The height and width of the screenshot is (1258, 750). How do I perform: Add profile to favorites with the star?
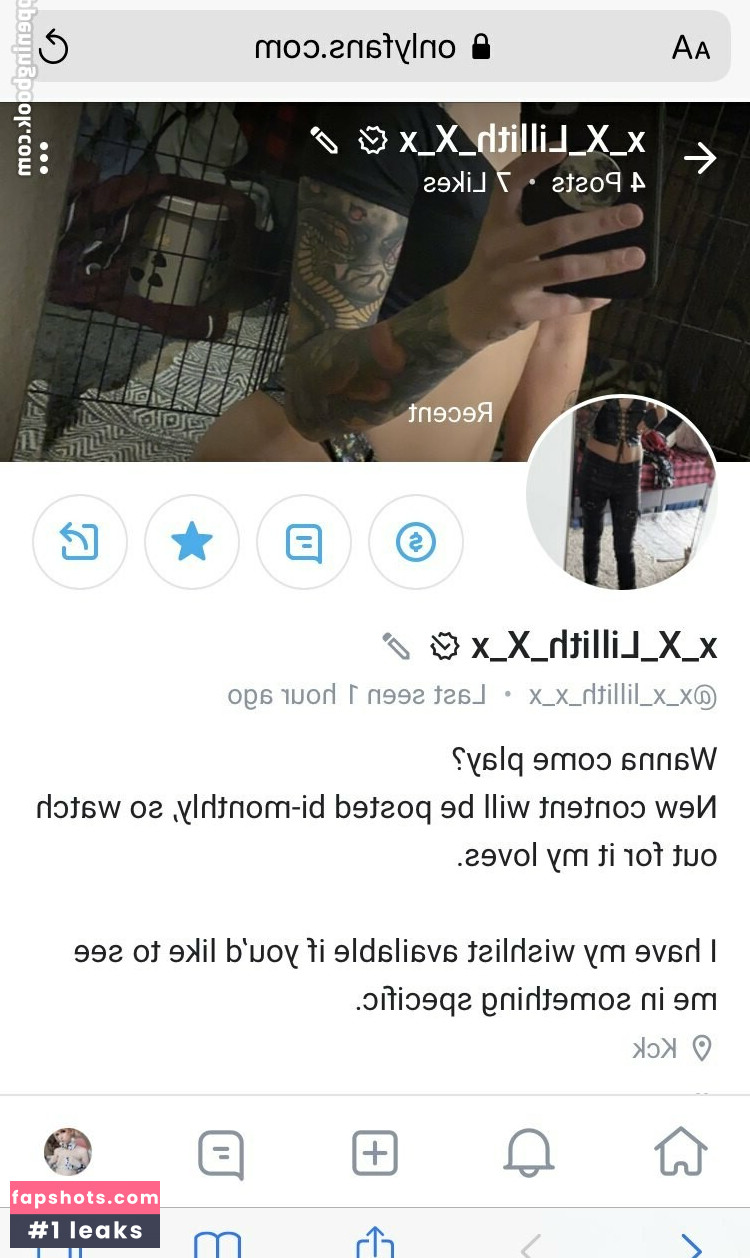pos(192,543)
